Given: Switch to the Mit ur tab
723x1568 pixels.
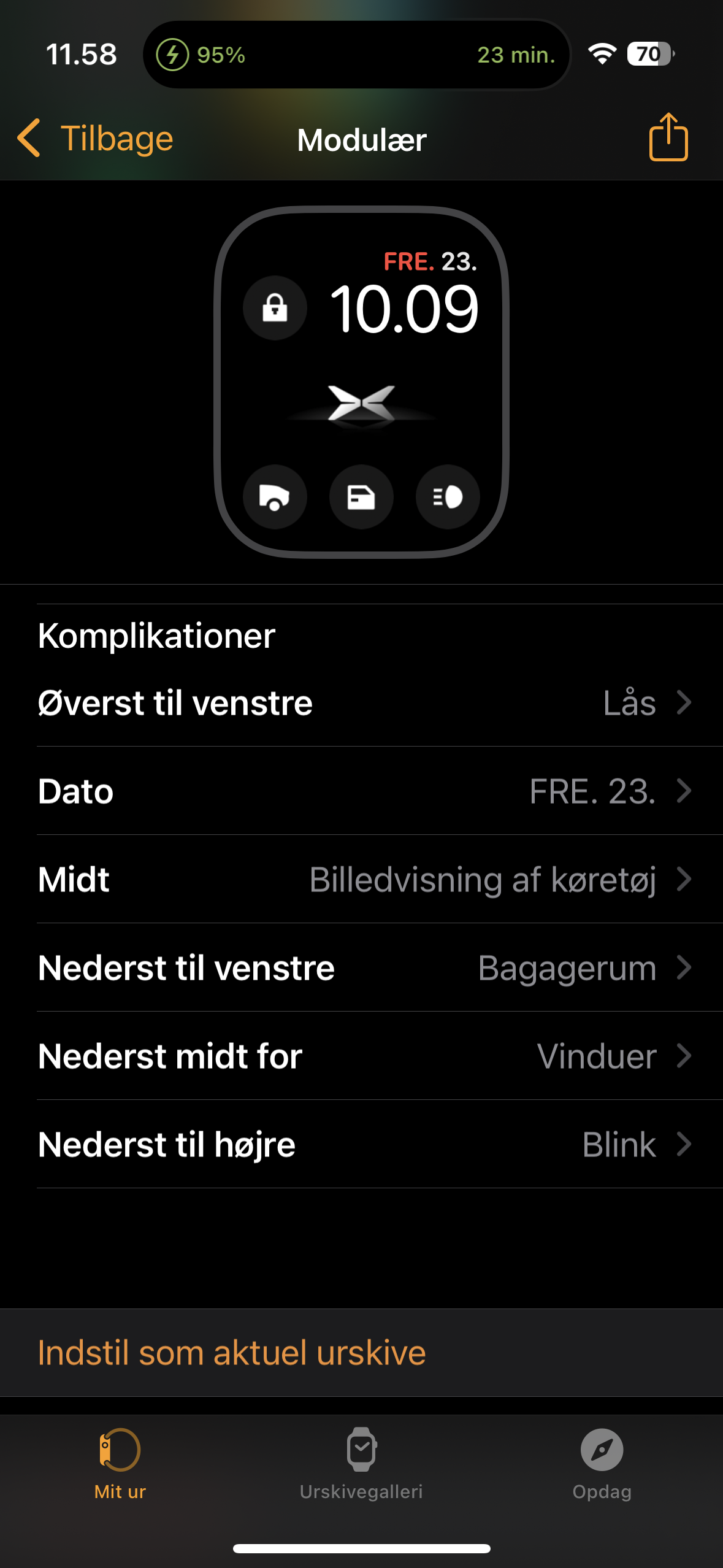Looking at the screenshot, I should pos(120,1464).
